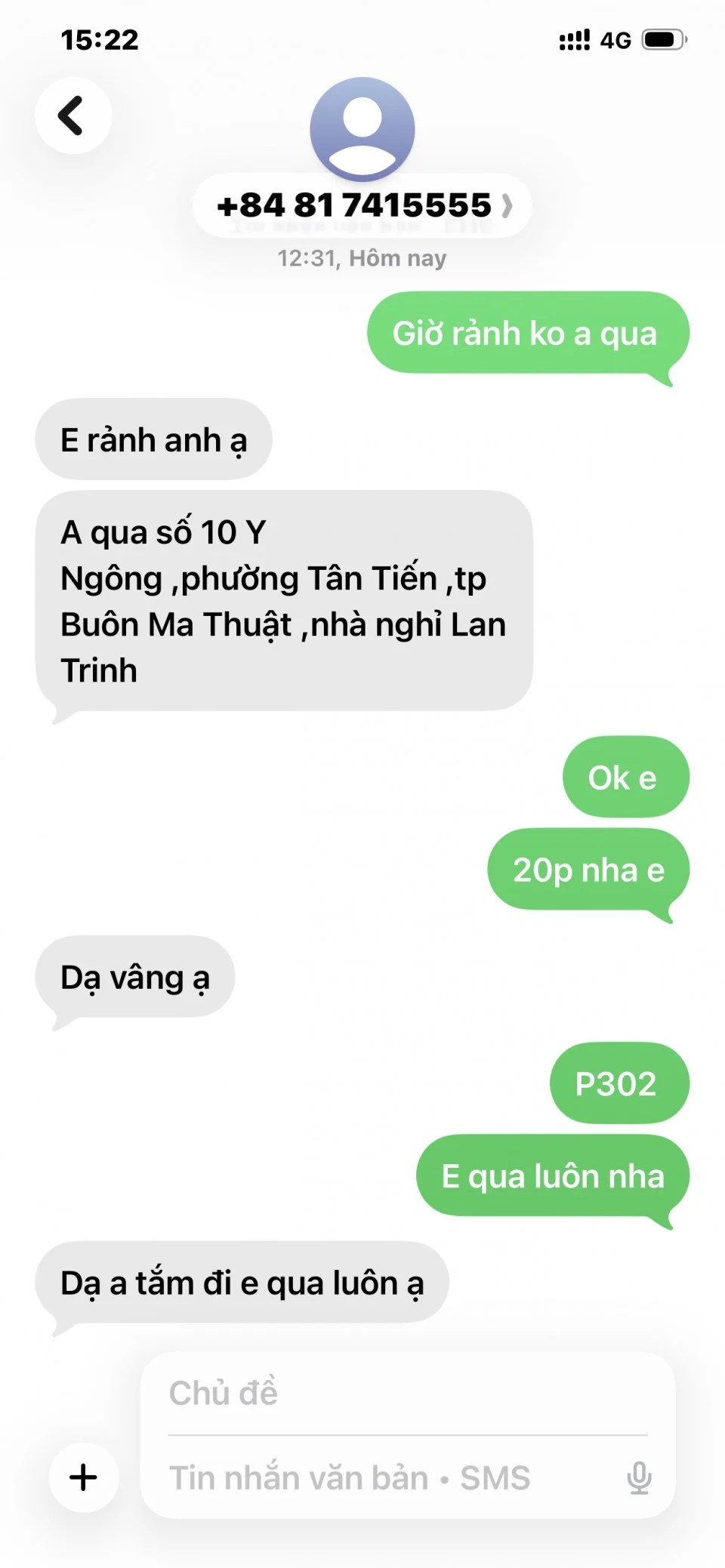725x1568 pixels.
Task: Open the plus attachments menu
Action: tap(84, 1477)
